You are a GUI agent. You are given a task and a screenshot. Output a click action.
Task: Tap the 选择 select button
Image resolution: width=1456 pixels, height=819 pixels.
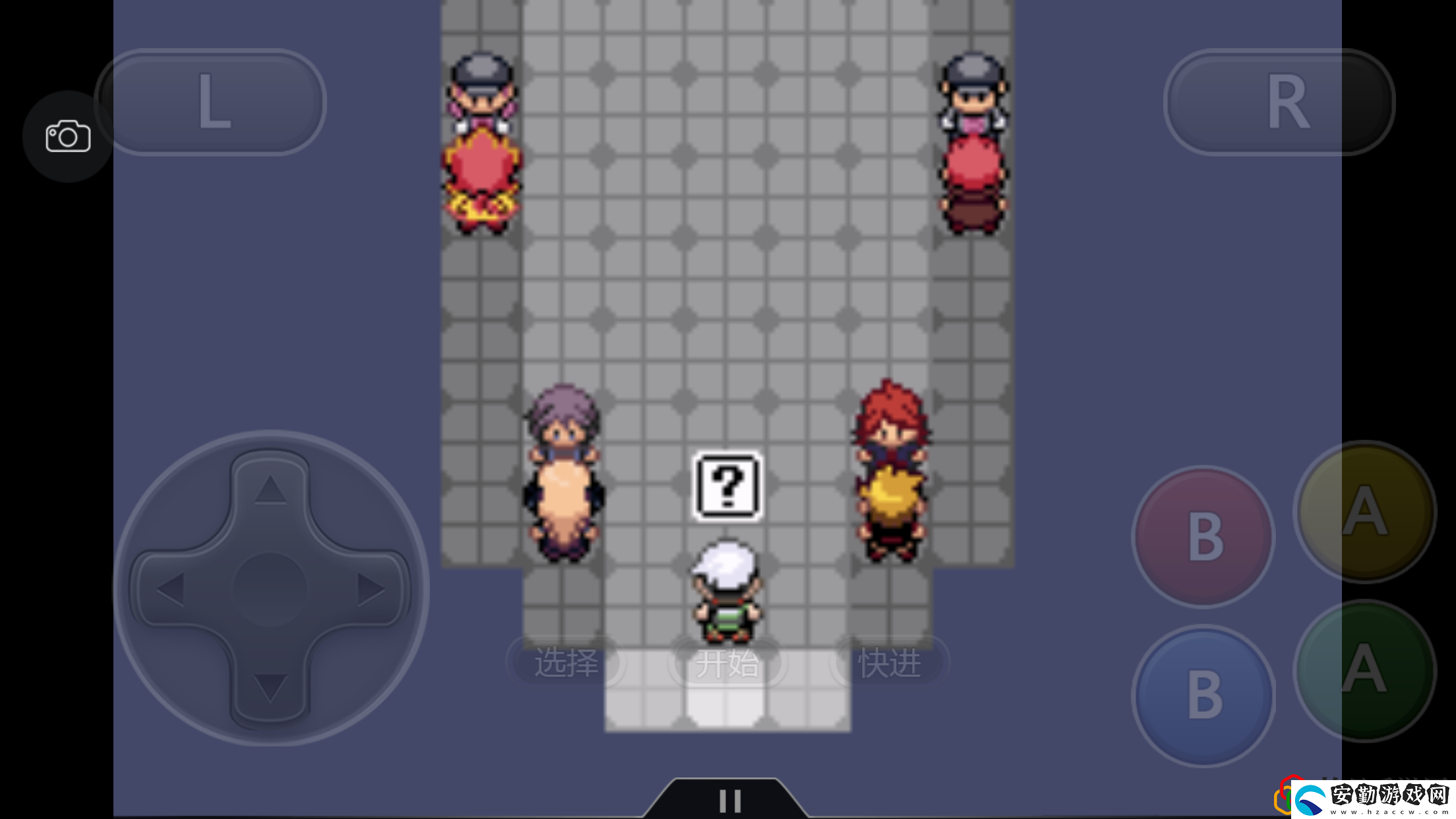coord(566,662)
